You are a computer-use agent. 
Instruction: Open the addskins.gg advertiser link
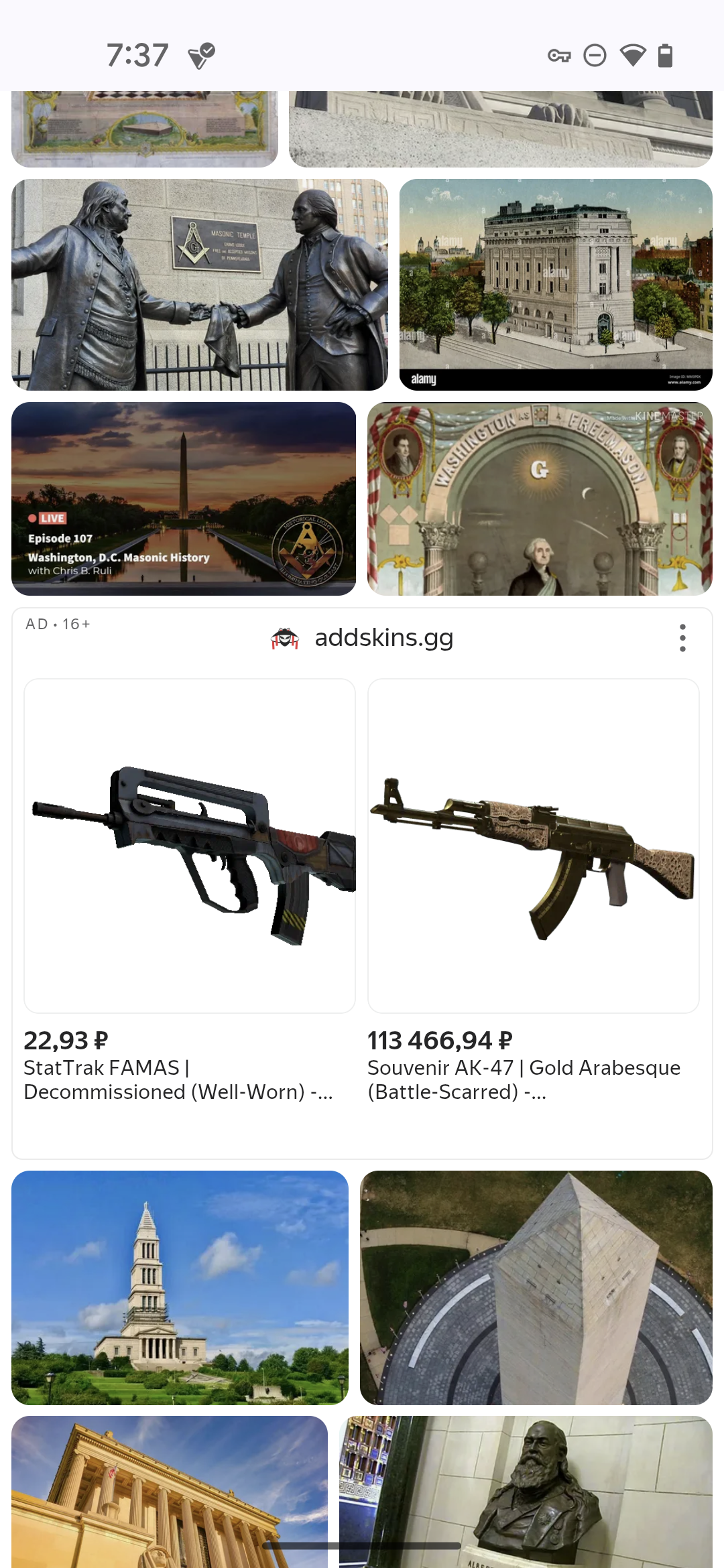point(383,638)
